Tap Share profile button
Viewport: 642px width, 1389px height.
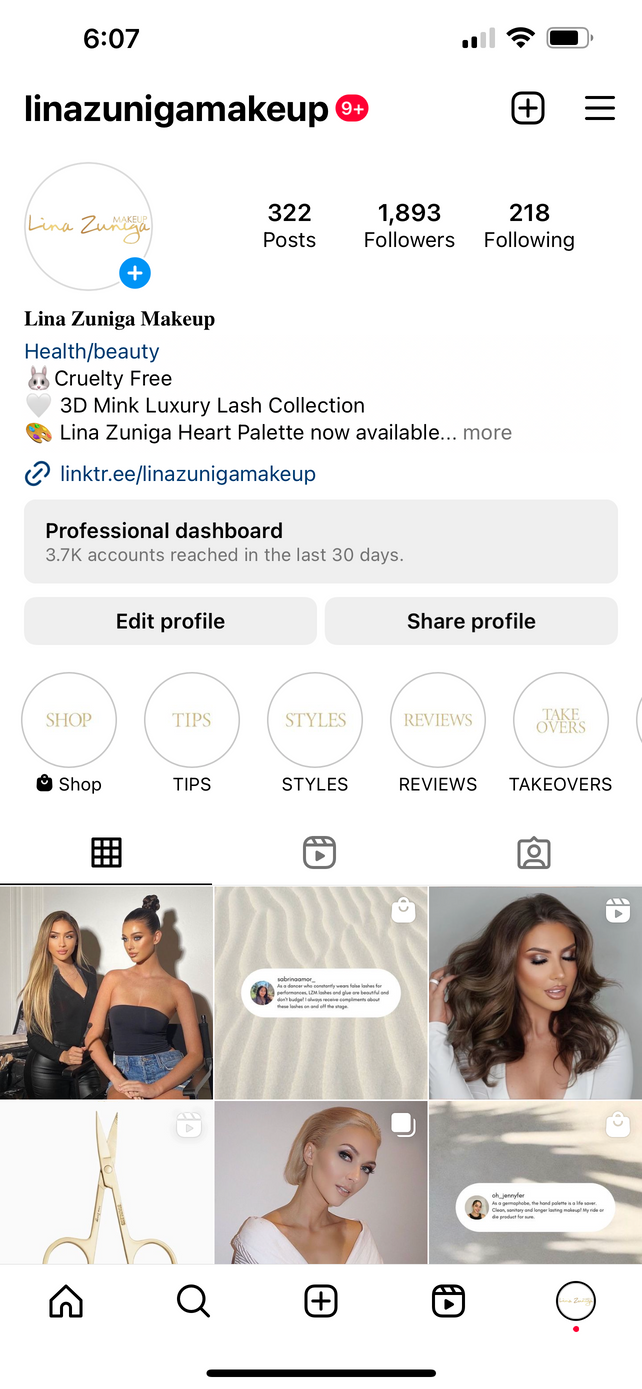point(471,621)
